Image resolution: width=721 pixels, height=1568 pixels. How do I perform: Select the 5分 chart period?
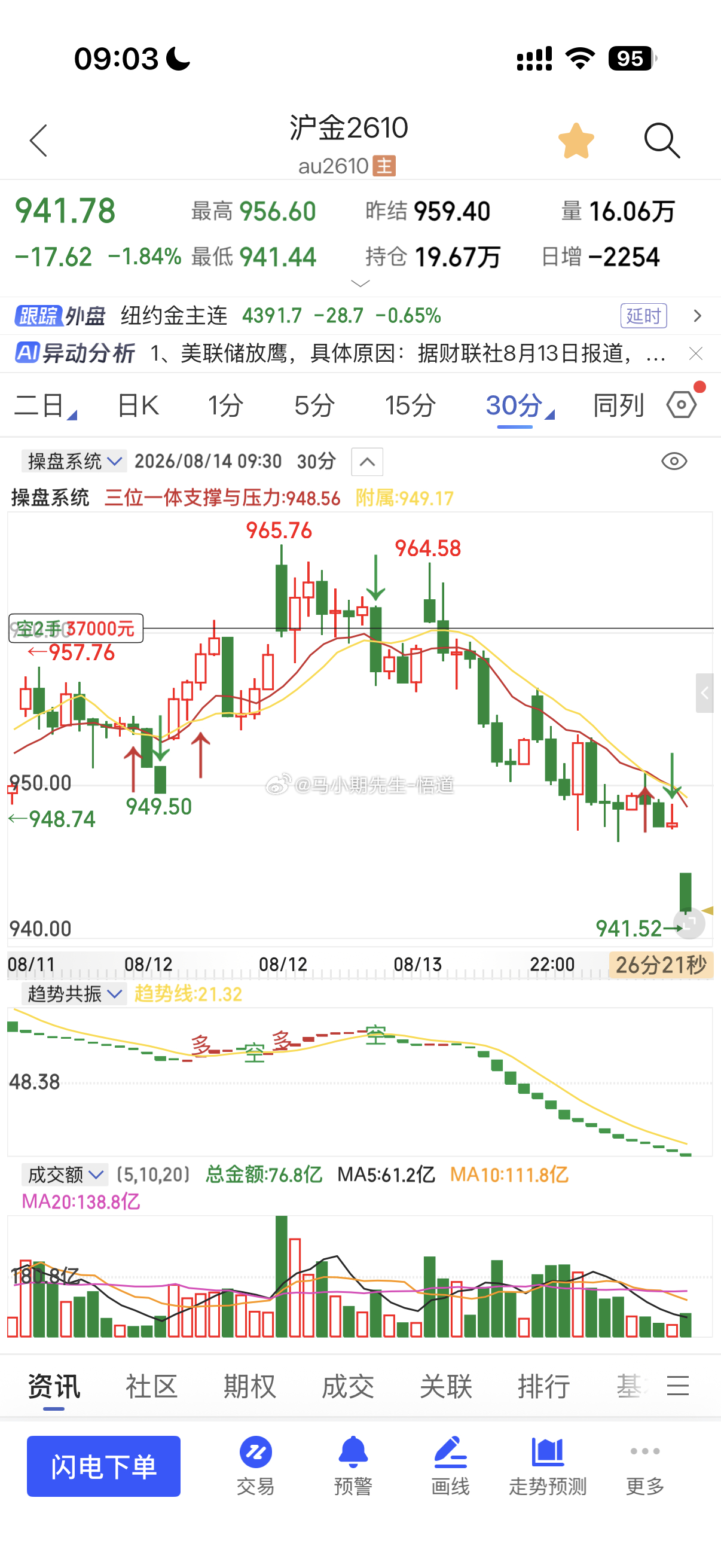pyautogui.click(x=314, y=405)
